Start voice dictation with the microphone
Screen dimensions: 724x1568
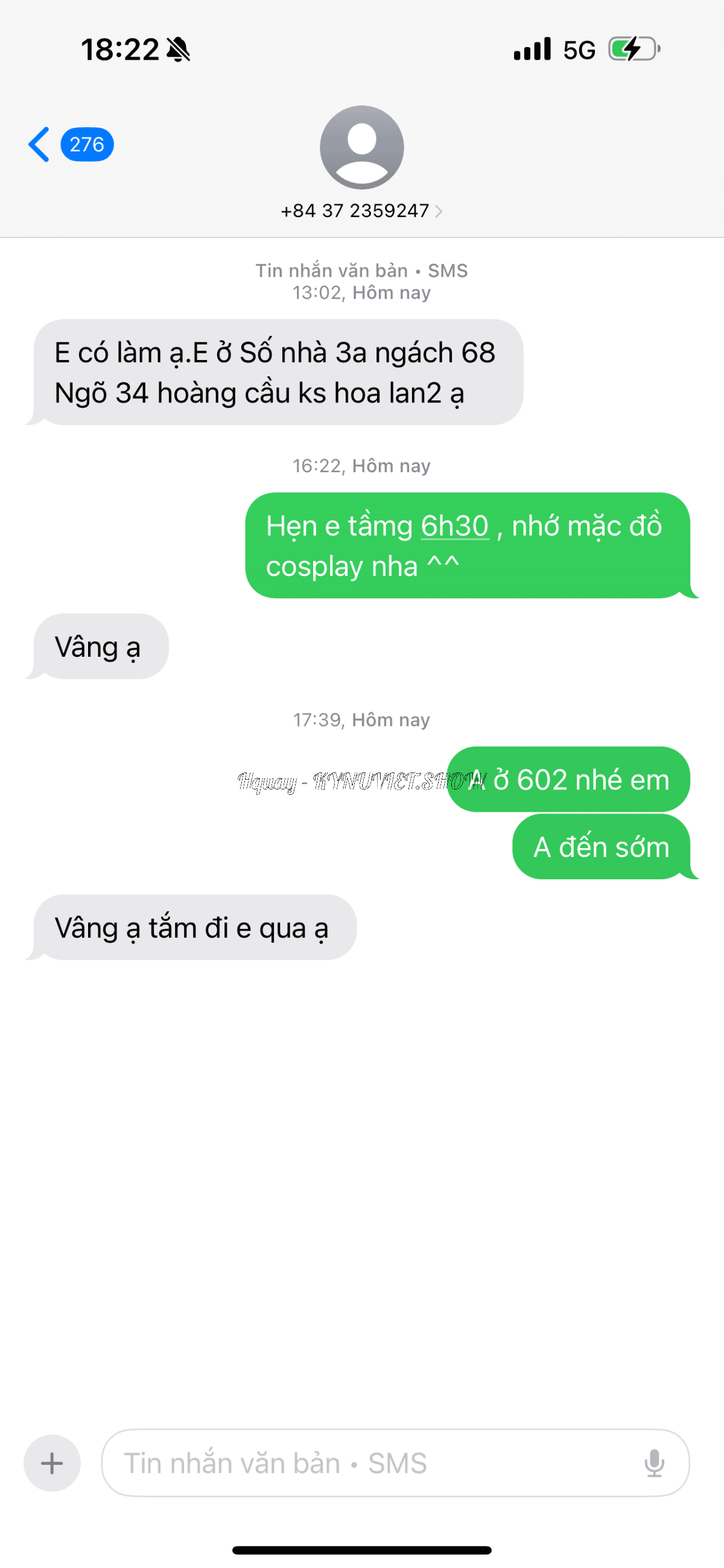[654, 1462]
